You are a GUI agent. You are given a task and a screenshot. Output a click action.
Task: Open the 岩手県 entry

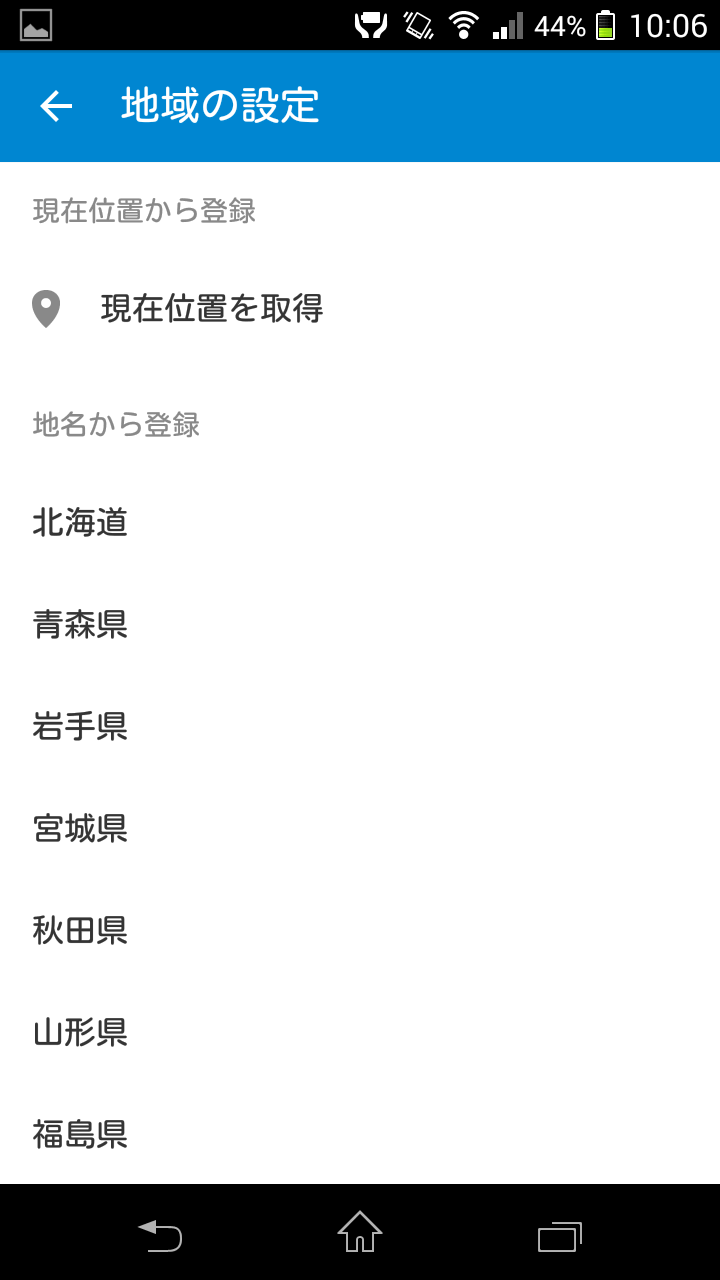click(80, 727)
